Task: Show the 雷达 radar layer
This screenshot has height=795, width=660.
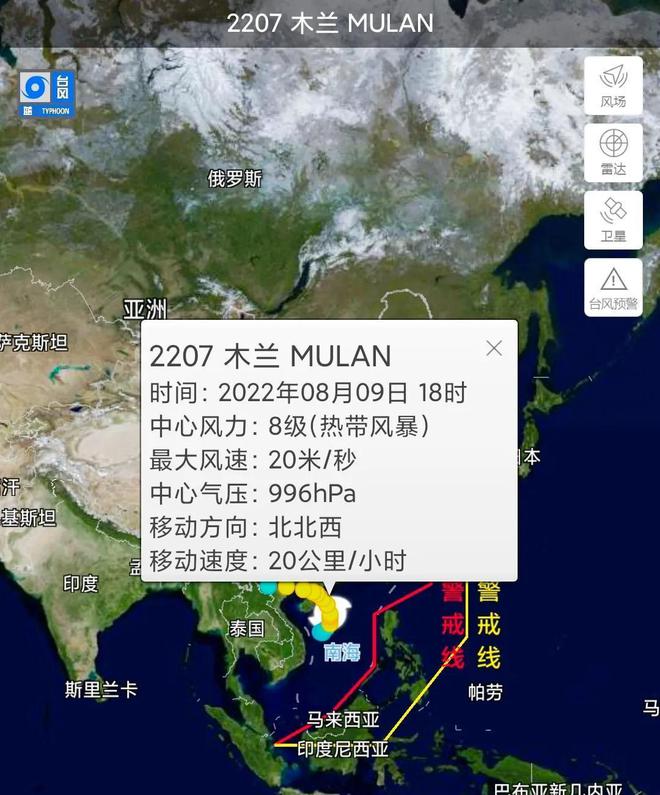Action: click(x=613, y=152)
